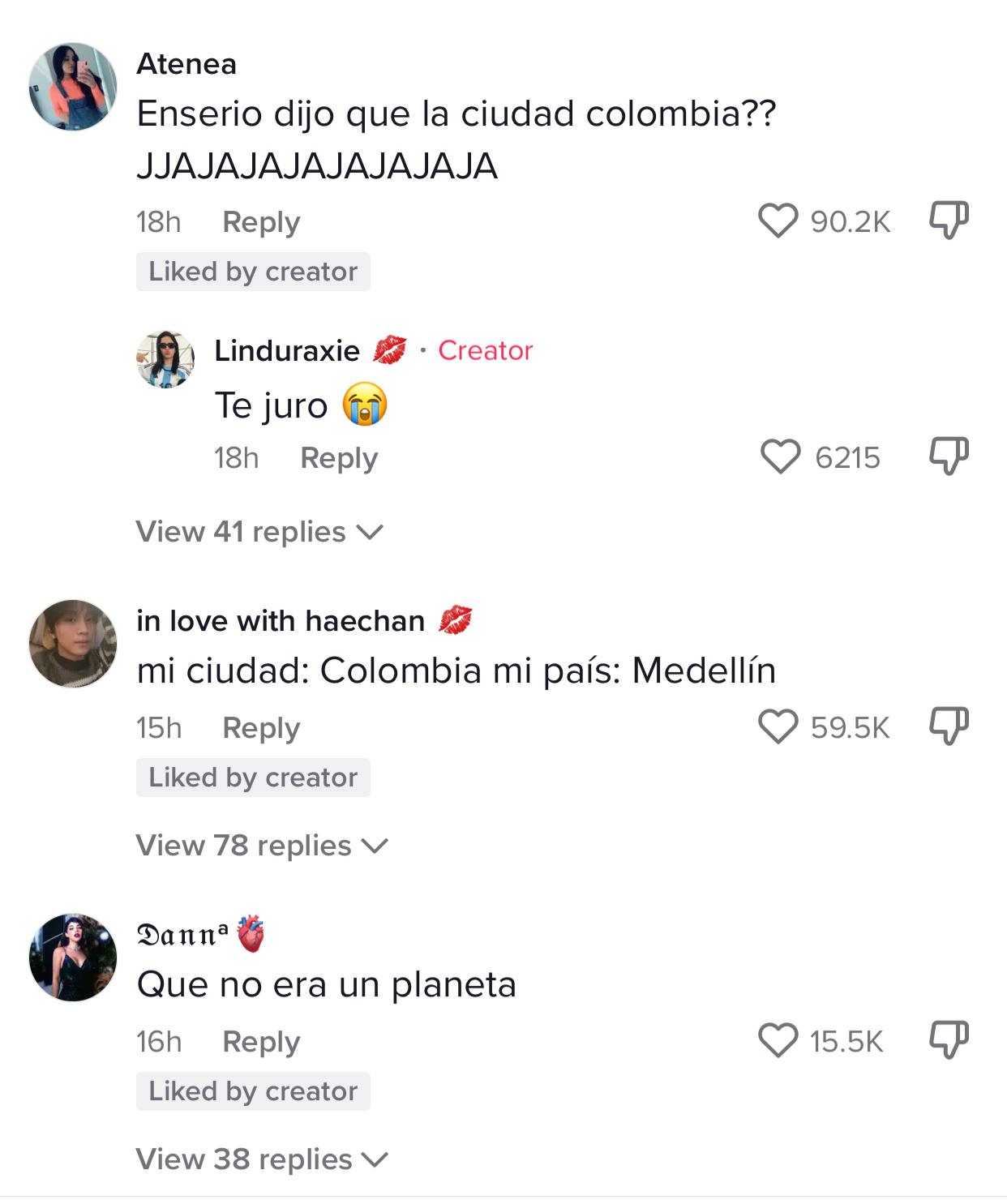This screenshot has width=1007, height=1204.
Task: Expand View 38 replies
Action: click(261, 1159)
